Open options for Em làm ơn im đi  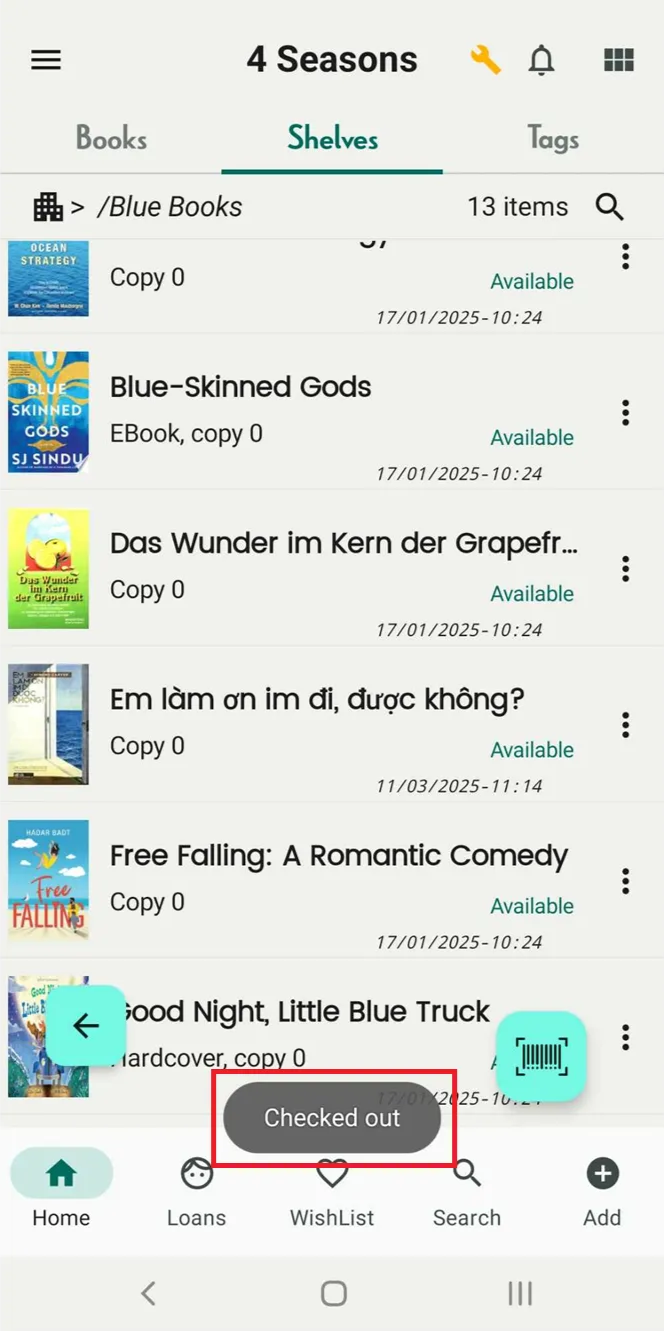(x=625, y=724)
